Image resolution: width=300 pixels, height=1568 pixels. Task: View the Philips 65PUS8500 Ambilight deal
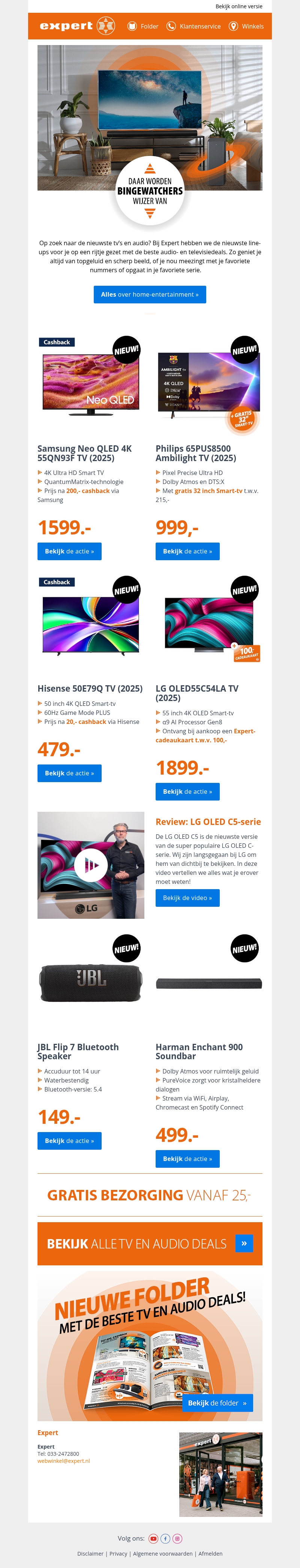(187, 551)
